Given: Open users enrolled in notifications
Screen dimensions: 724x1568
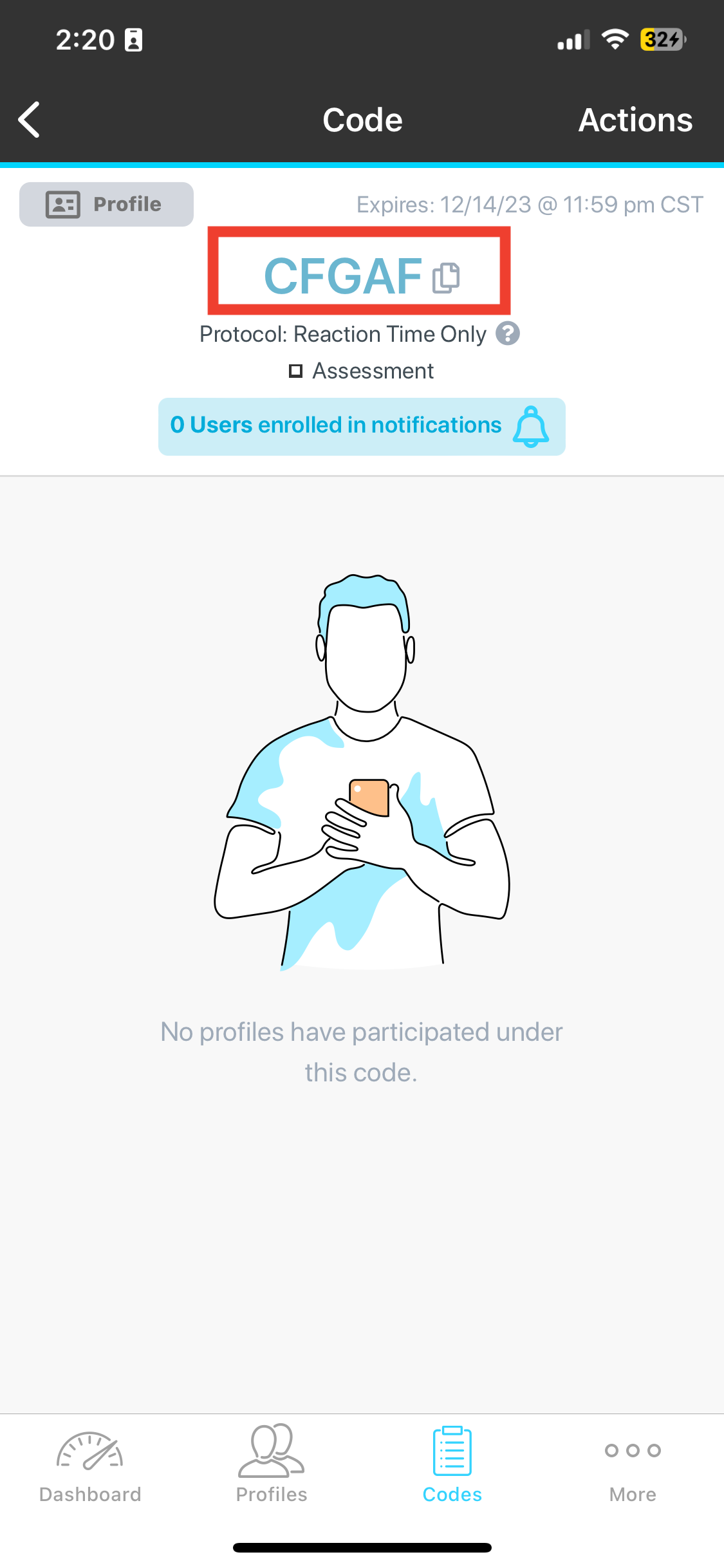Looking at the screenshot, I should click(362, 426).
